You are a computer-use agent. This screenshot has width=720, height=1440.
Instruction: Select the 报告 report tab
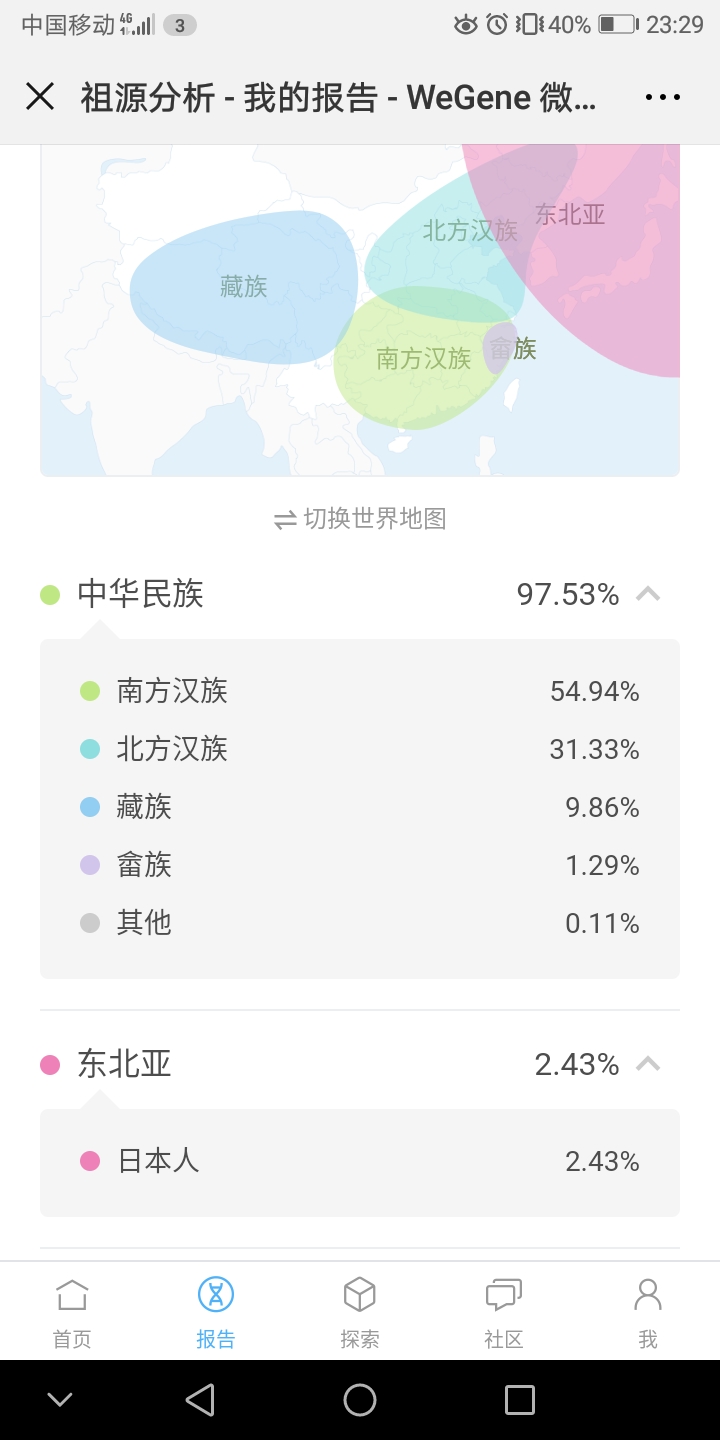point(216,1312)
